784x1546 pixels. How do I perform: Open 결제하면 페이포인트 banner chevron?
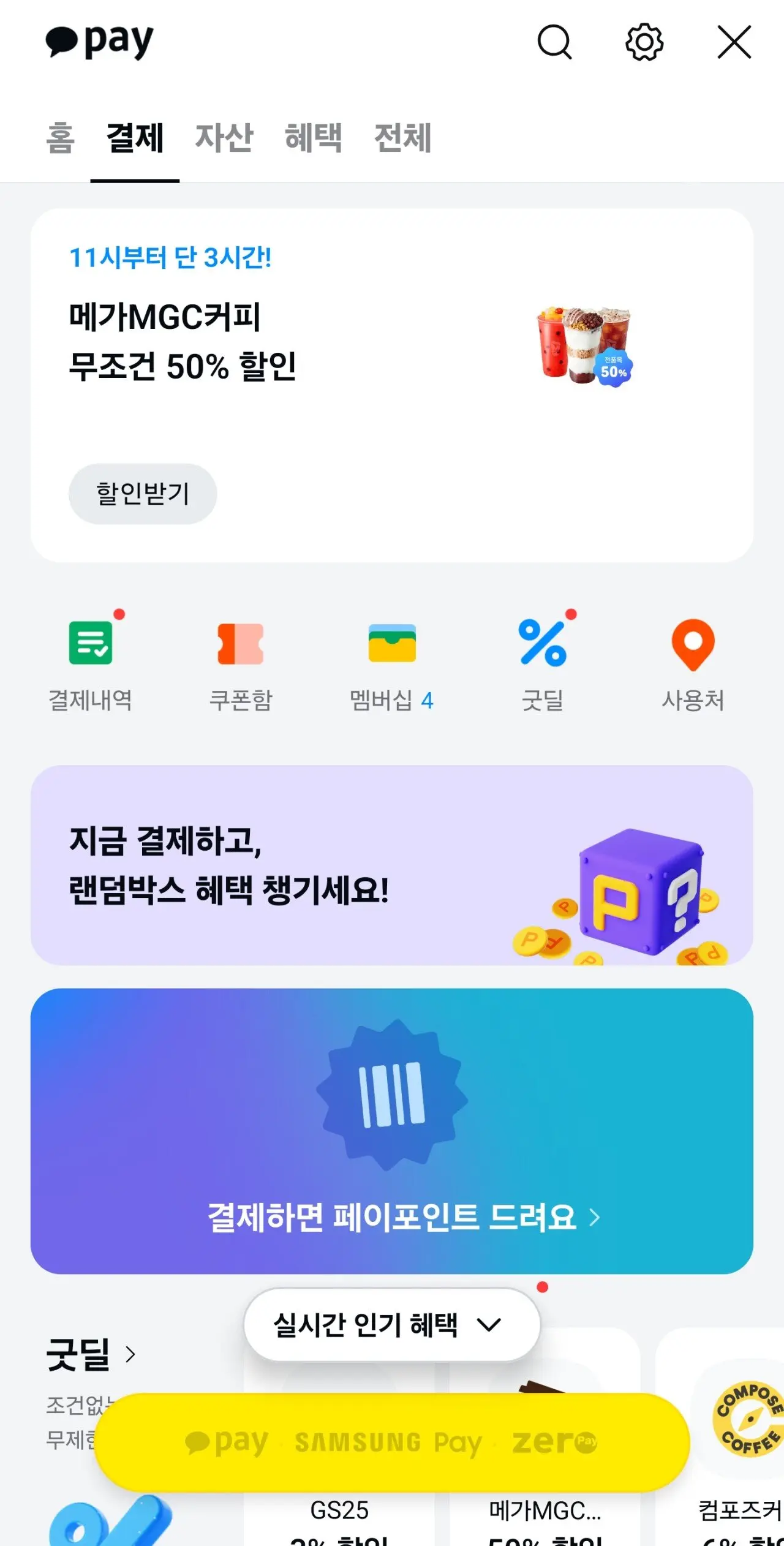pos(594,1215)
